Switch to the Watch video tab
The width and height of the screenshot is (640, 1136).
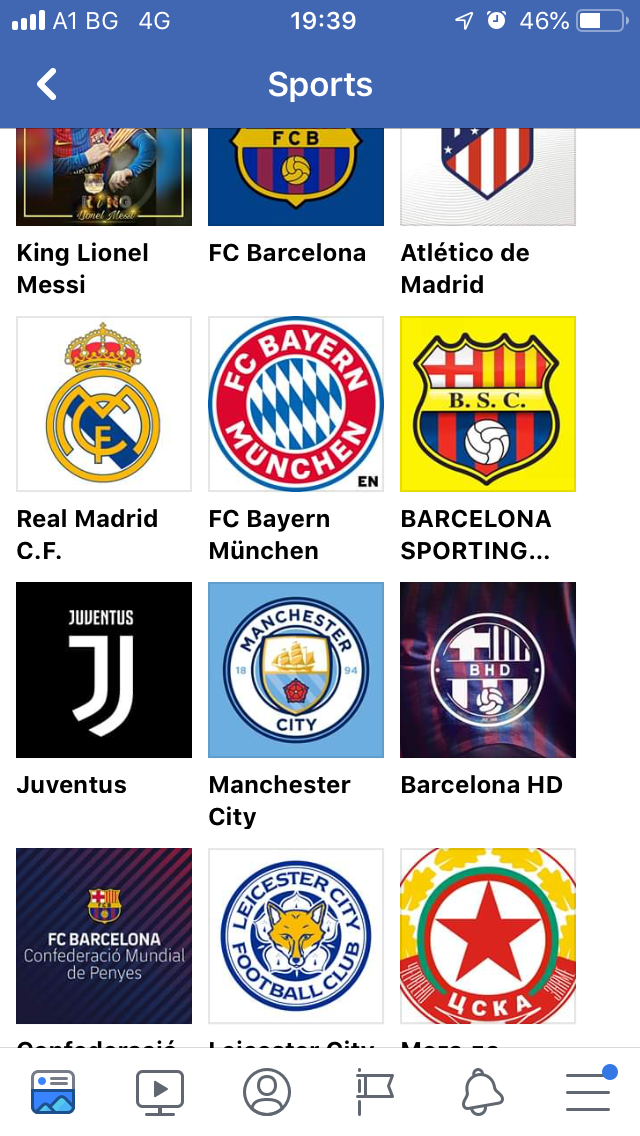(x=160, y=1092)
